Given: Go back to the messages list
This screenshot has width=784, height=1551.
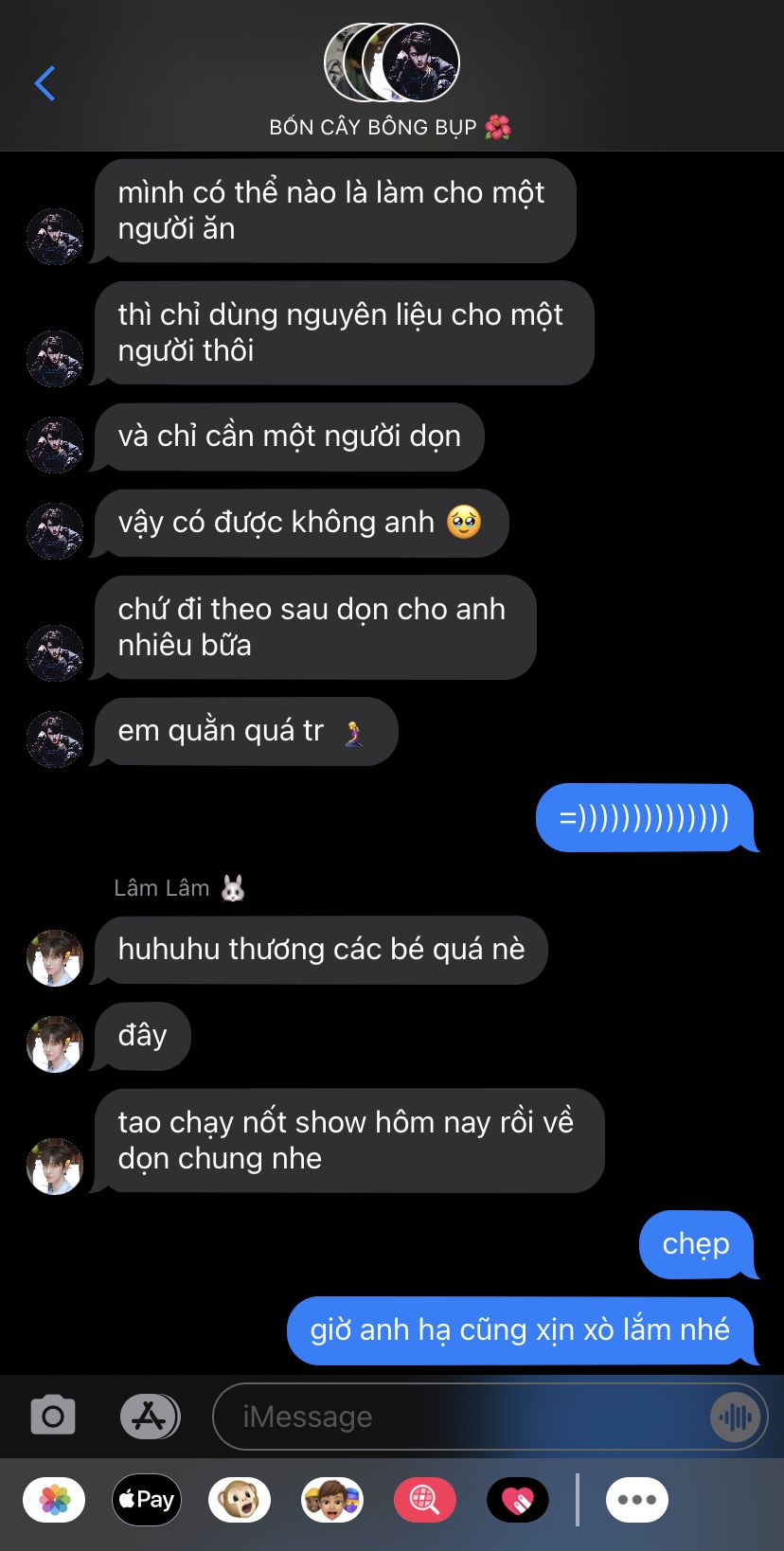Looking at the screenshot, I should 45,83.
